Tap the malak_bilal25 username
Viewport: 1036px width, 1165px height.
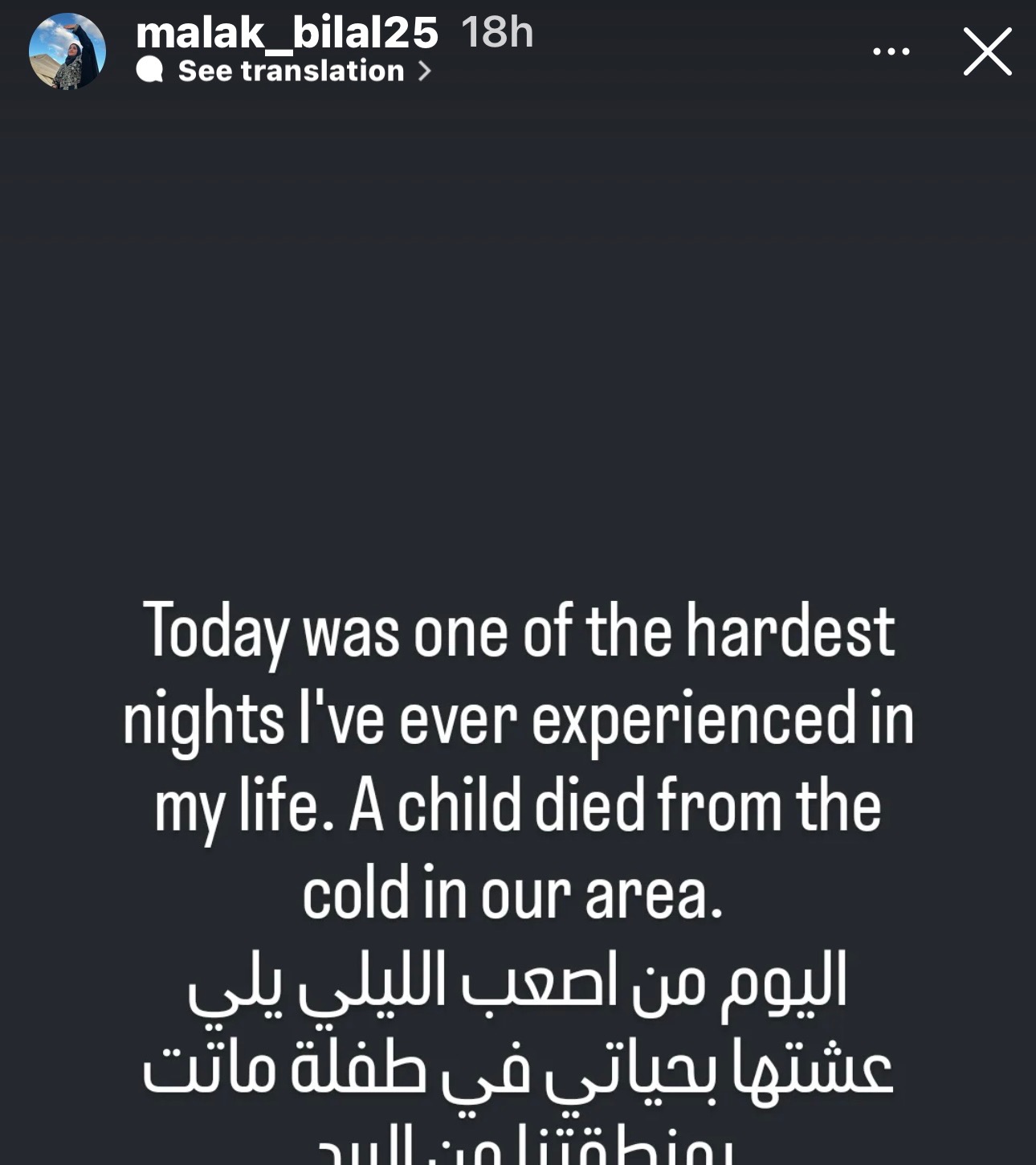(287, 33)
